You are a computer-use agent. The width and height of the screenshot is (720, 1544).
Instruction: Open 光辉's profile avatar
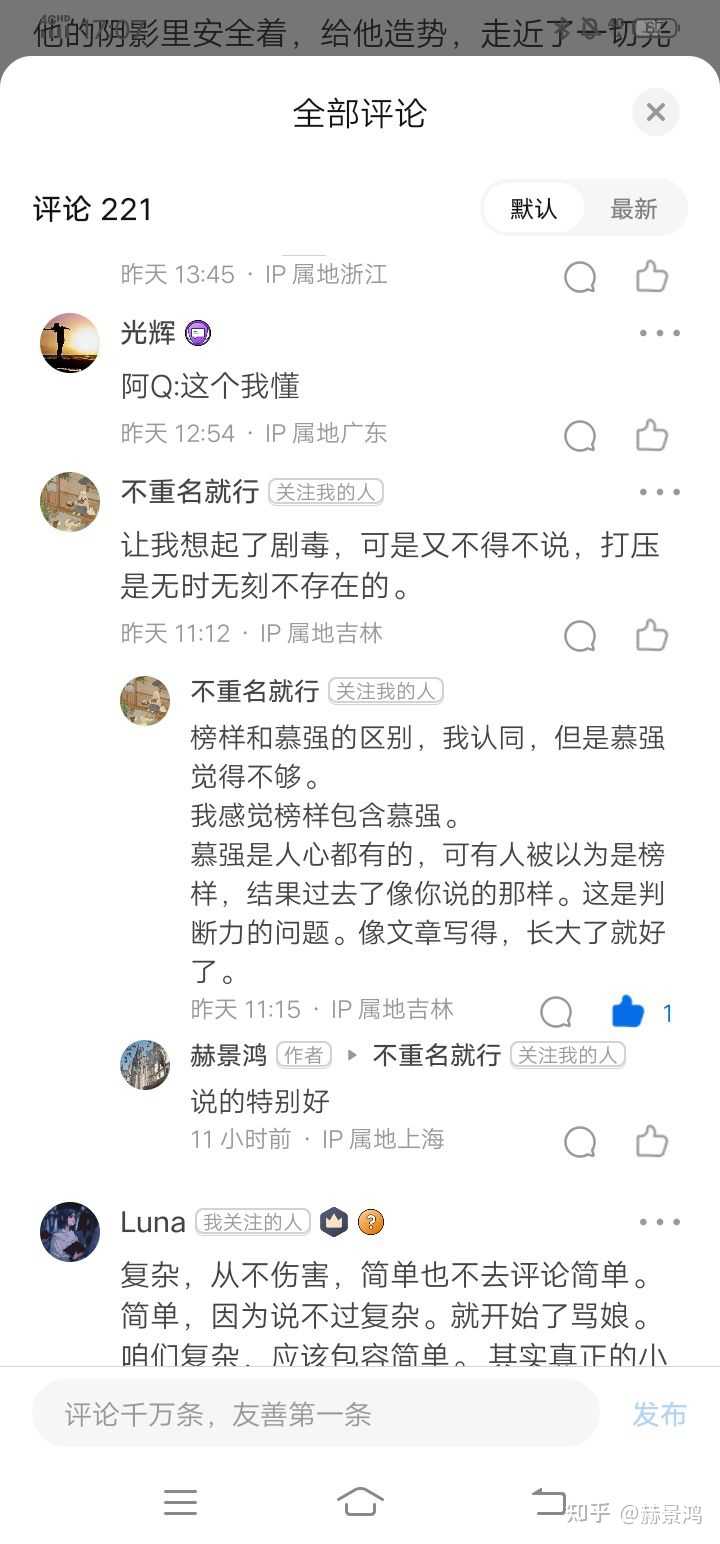(x=70, y=342)
